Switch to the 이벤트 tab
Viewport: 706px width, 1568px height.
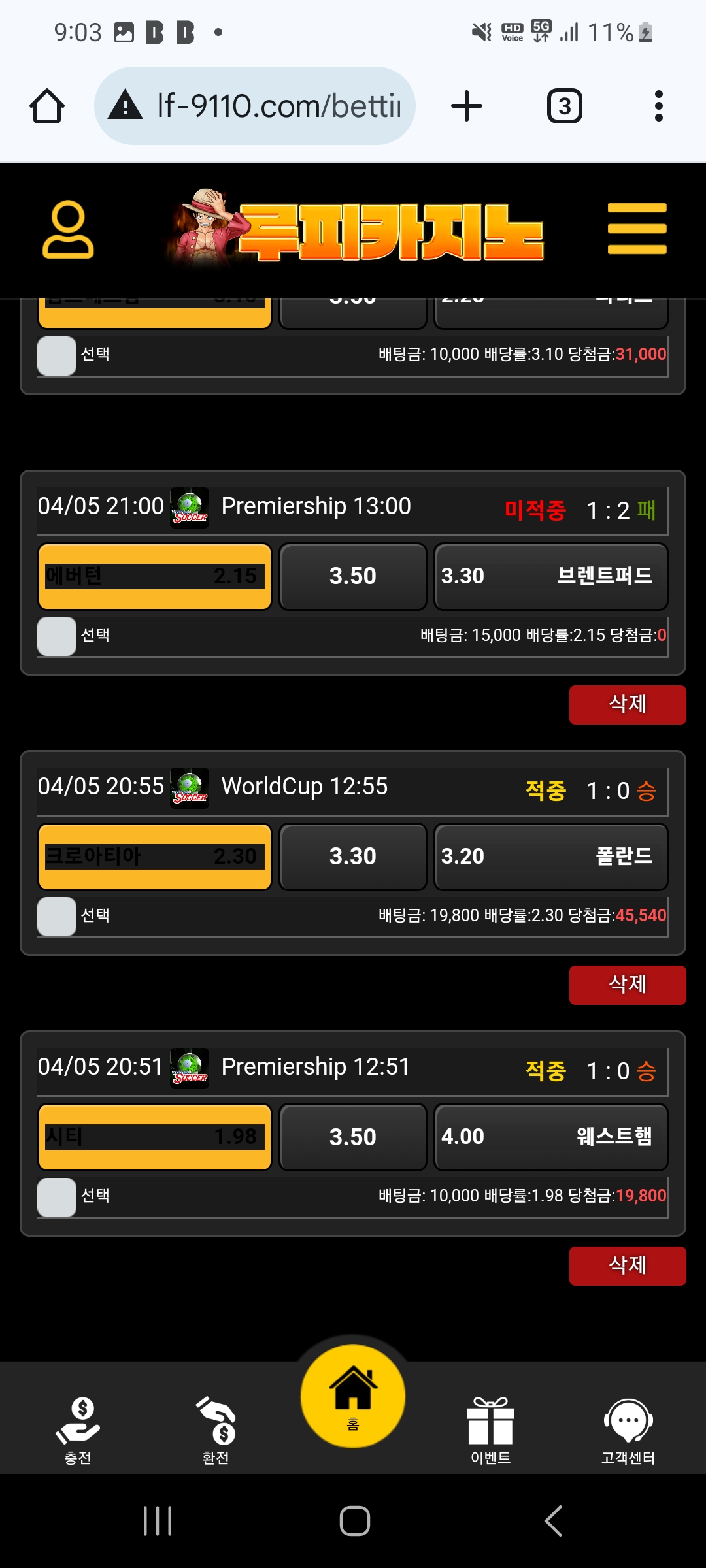[490, 1429]
